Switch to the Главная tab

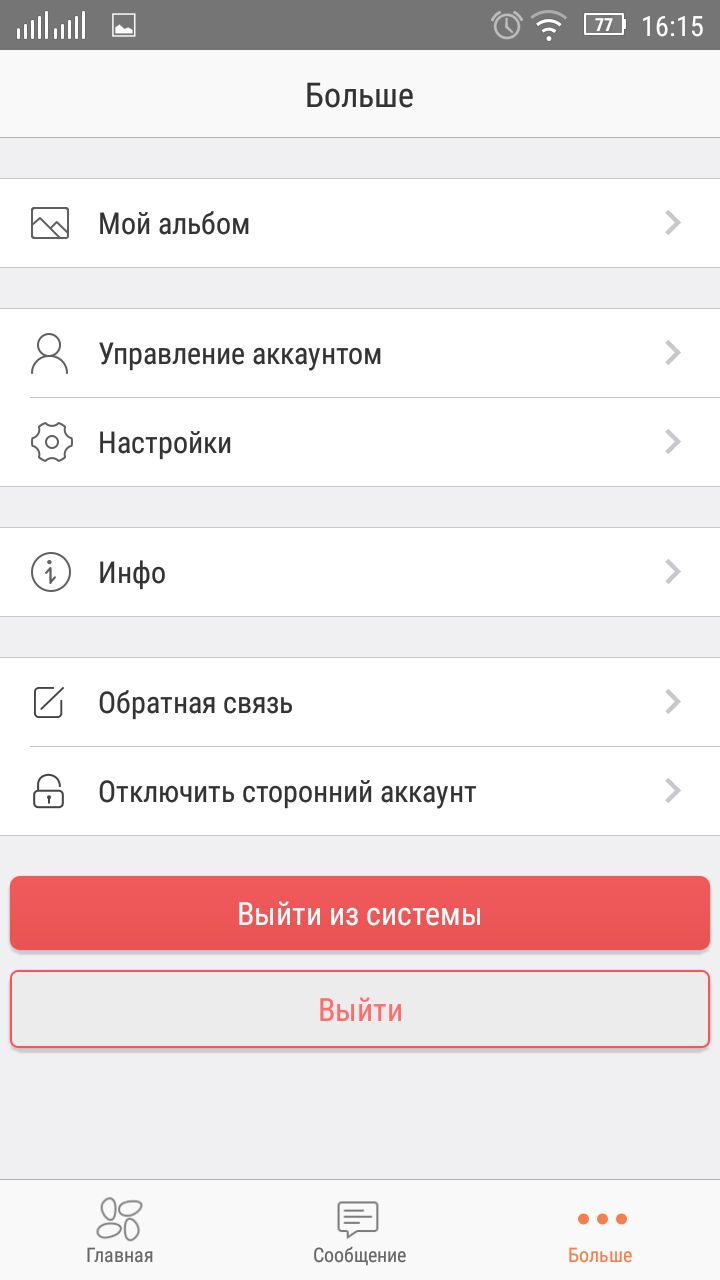click(120, 1231)
